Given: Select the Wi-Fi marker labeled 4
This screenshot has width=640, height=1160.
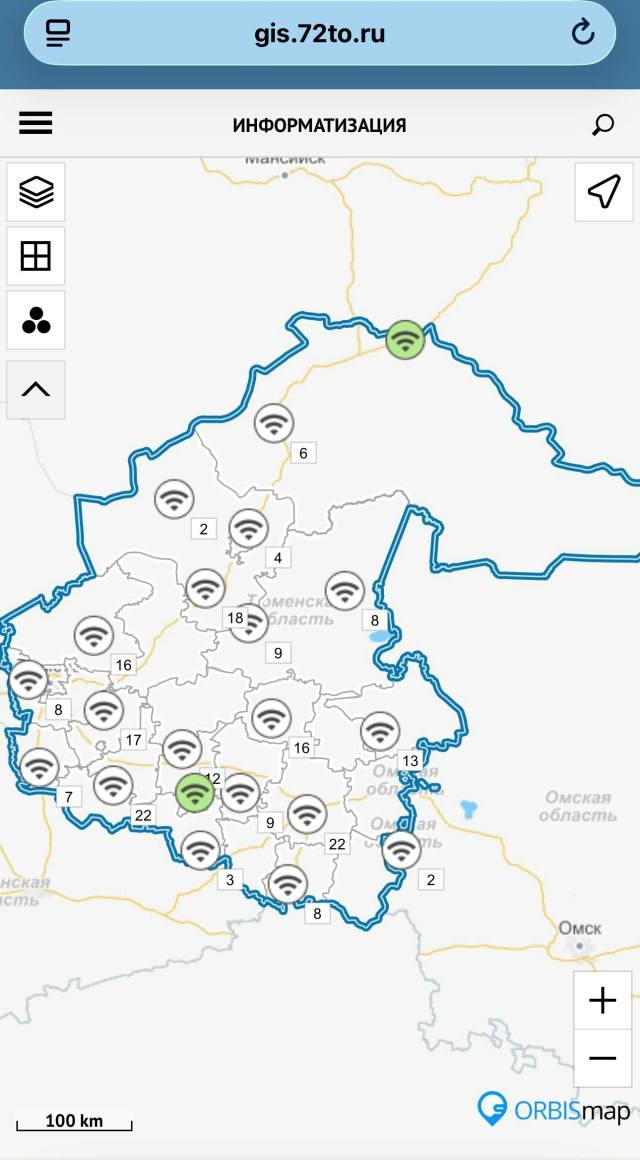Looking at the screenshot, I should pos(248,528).
